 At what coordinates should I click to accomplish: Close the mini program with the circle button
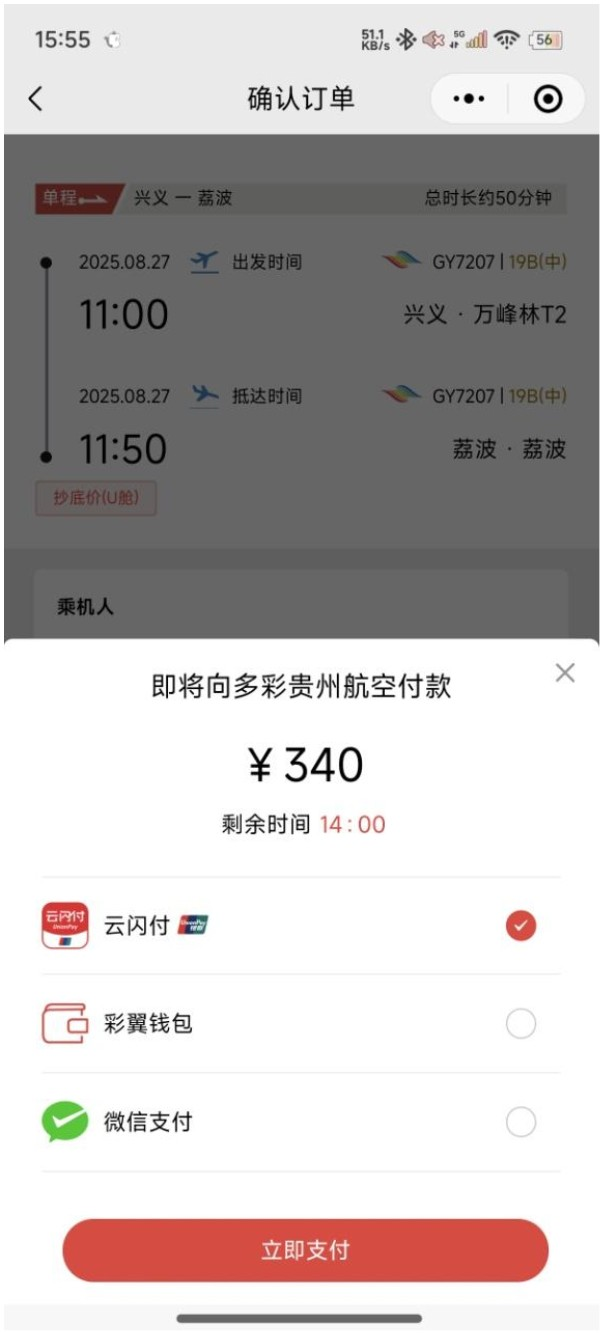point(548,99)
